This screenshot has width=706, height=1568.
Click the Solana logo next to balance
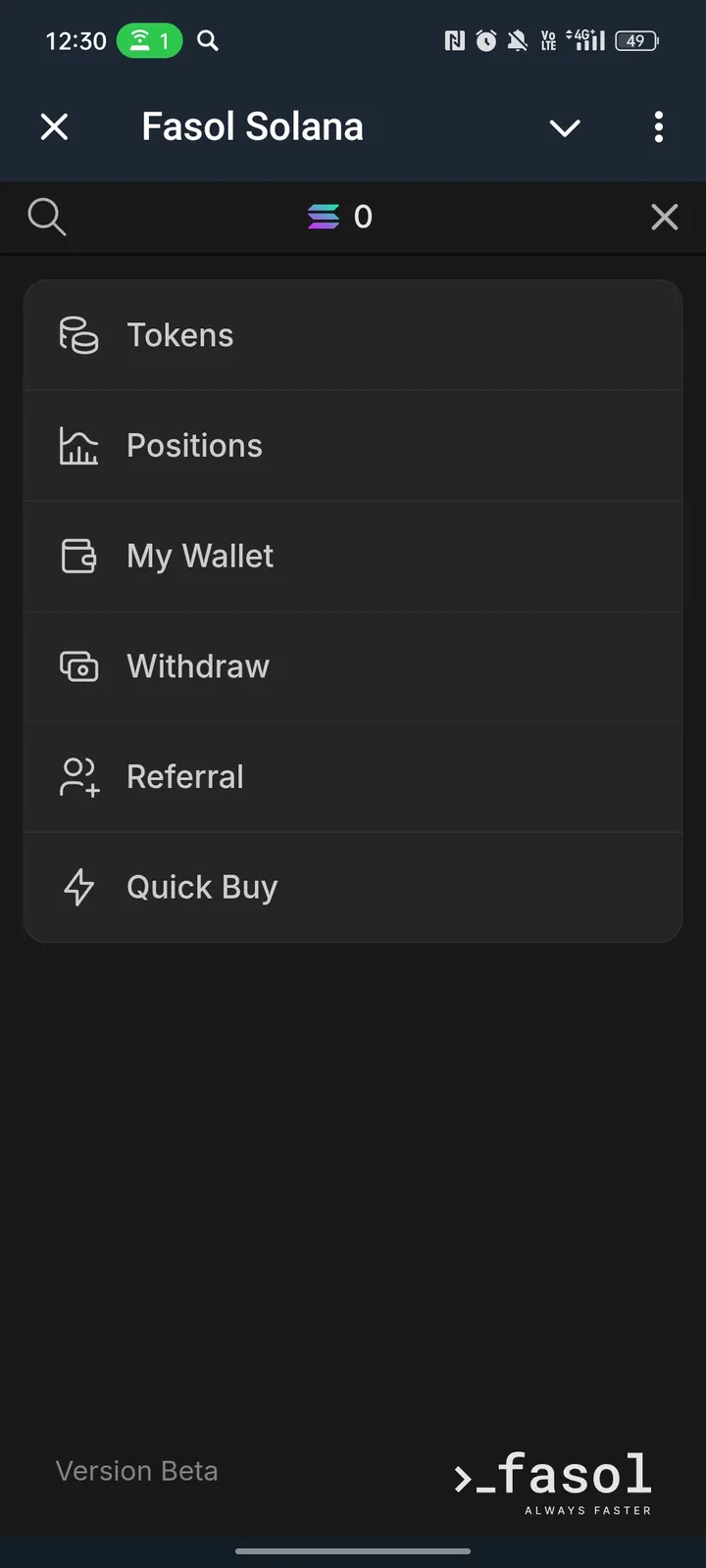pos(324,217)
